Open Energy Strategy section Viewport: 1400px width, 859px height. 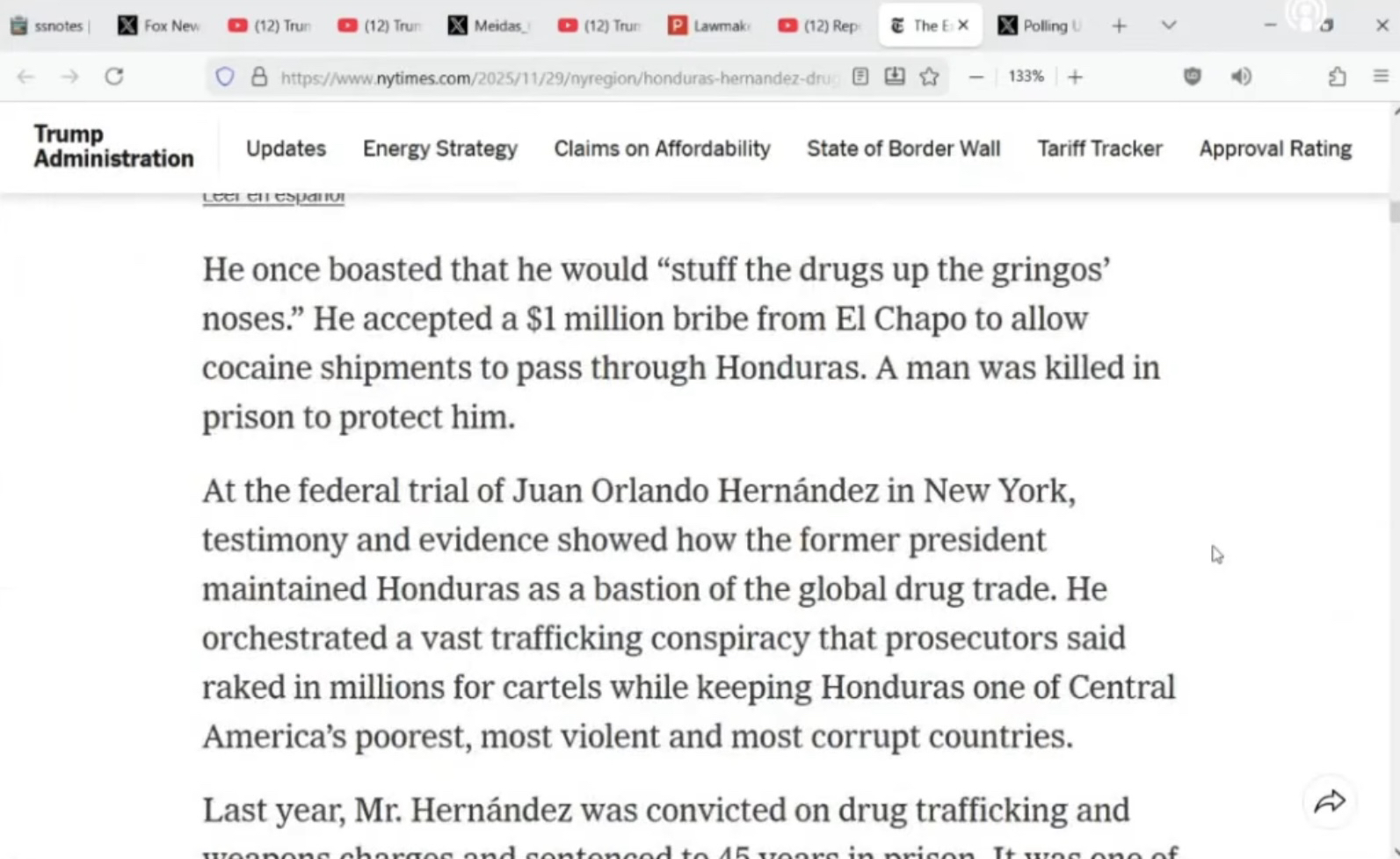[439, 149]
